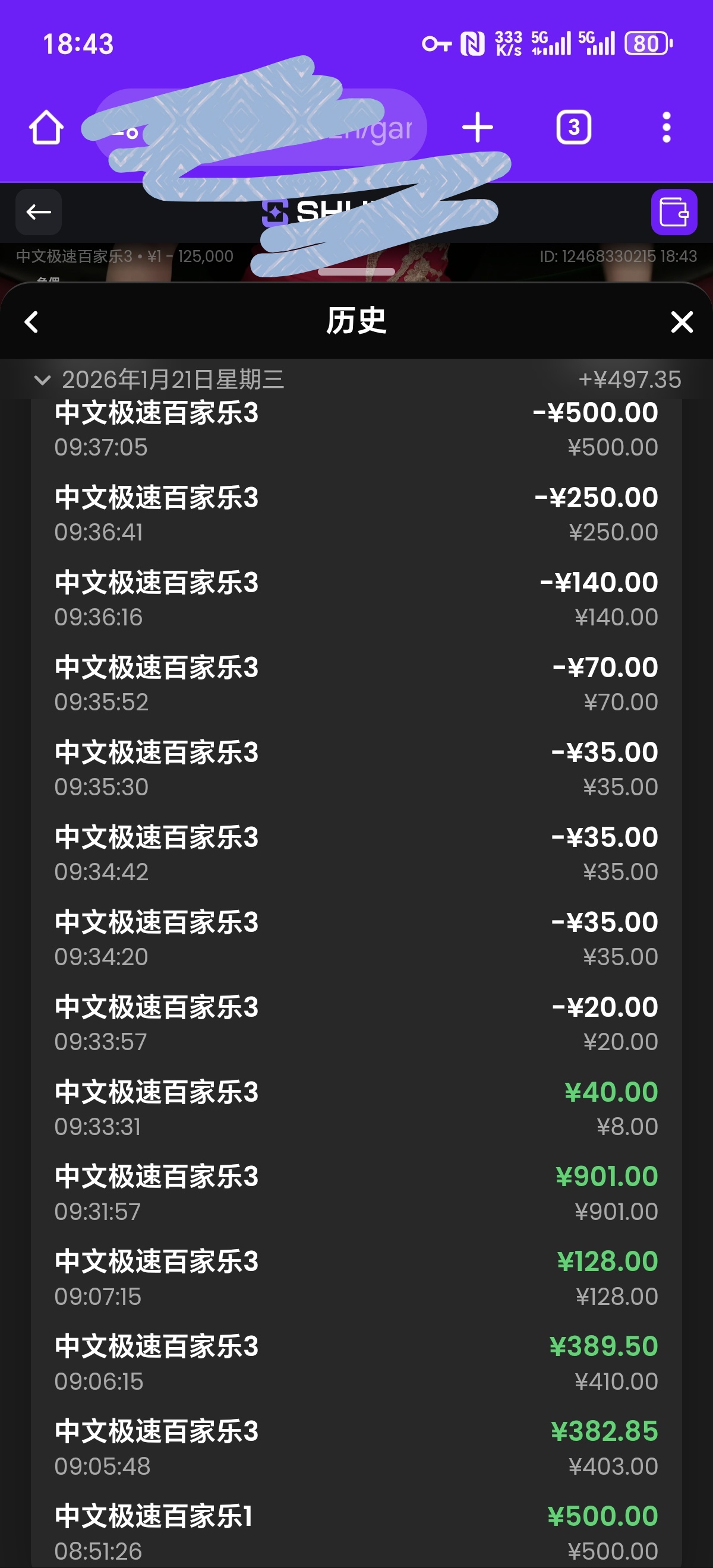The height and width of the screenshot is (1568, 713).
Task: View details of the 09:35:52 round
Action: point(356,684)
